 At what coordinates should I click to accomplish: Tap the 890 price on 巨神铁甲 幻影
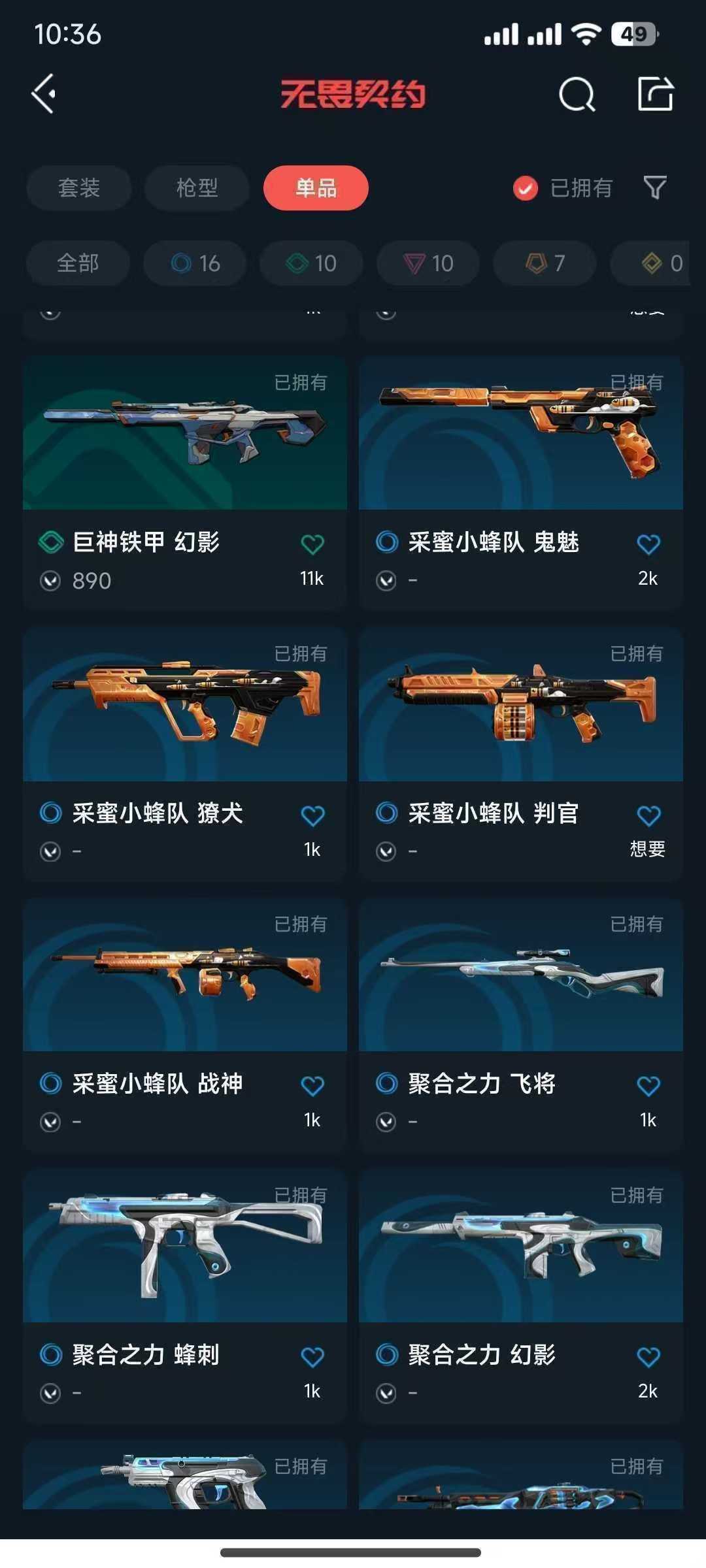(x=91, y=580)
